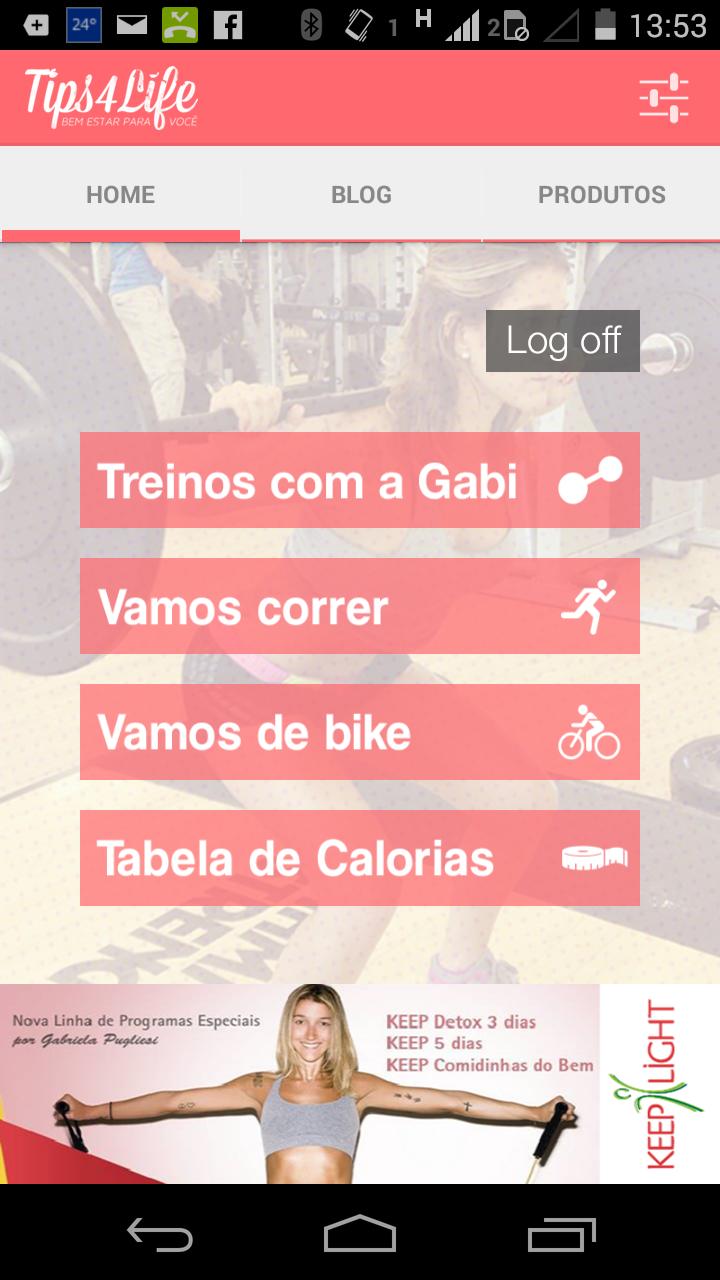
Task: View the Tabela de Calorias
Action: pos(360,858)
